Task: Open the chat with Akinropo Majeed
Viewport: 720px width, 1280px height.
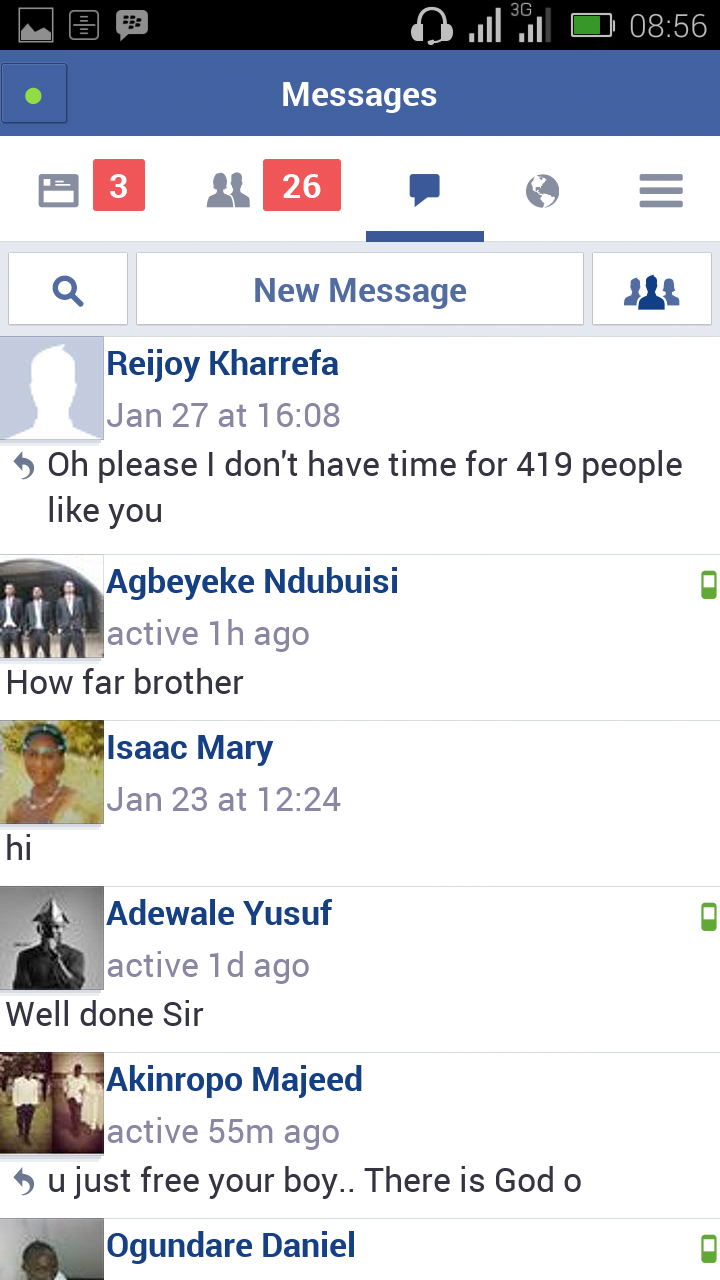Action: [x=360, y=1135]
